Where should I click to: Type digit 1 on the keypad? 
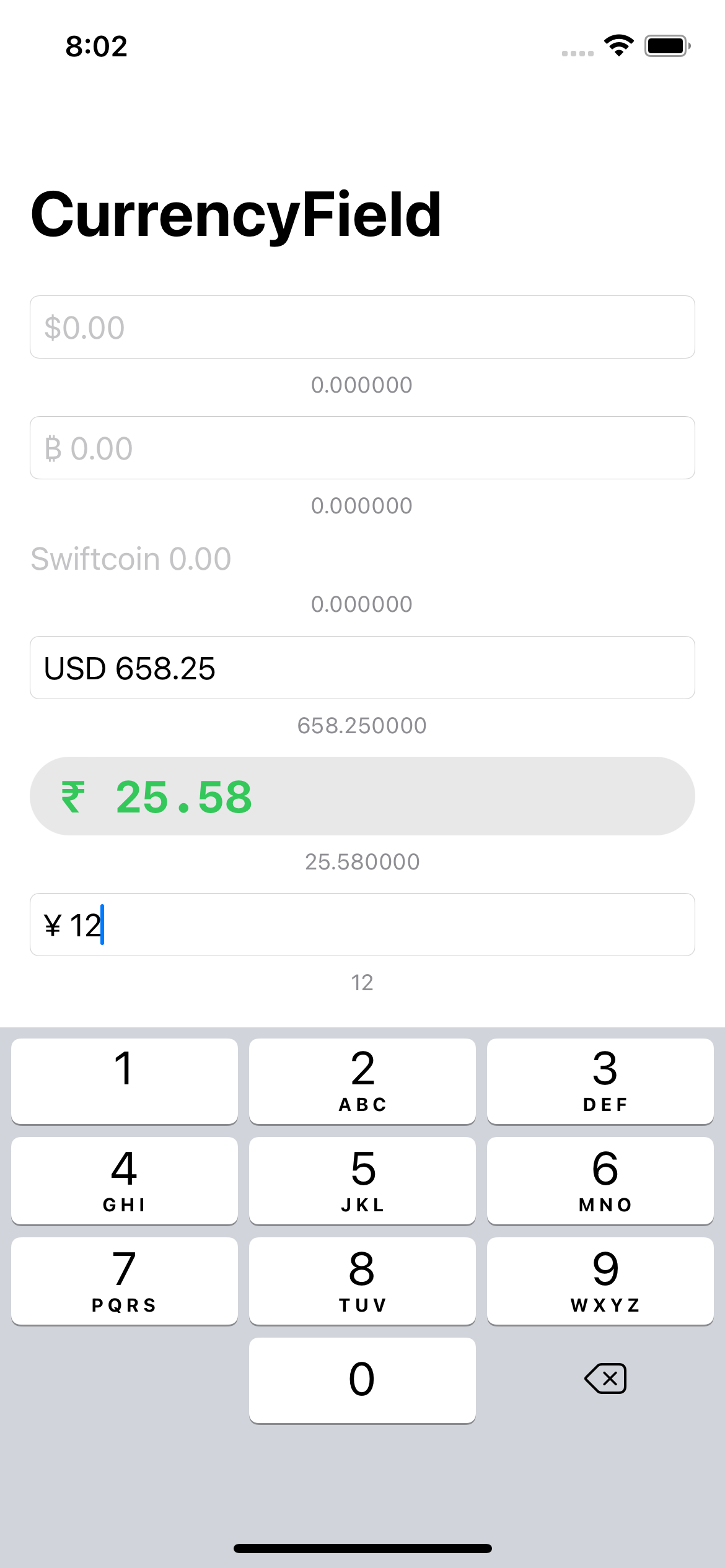(125, 1081)
